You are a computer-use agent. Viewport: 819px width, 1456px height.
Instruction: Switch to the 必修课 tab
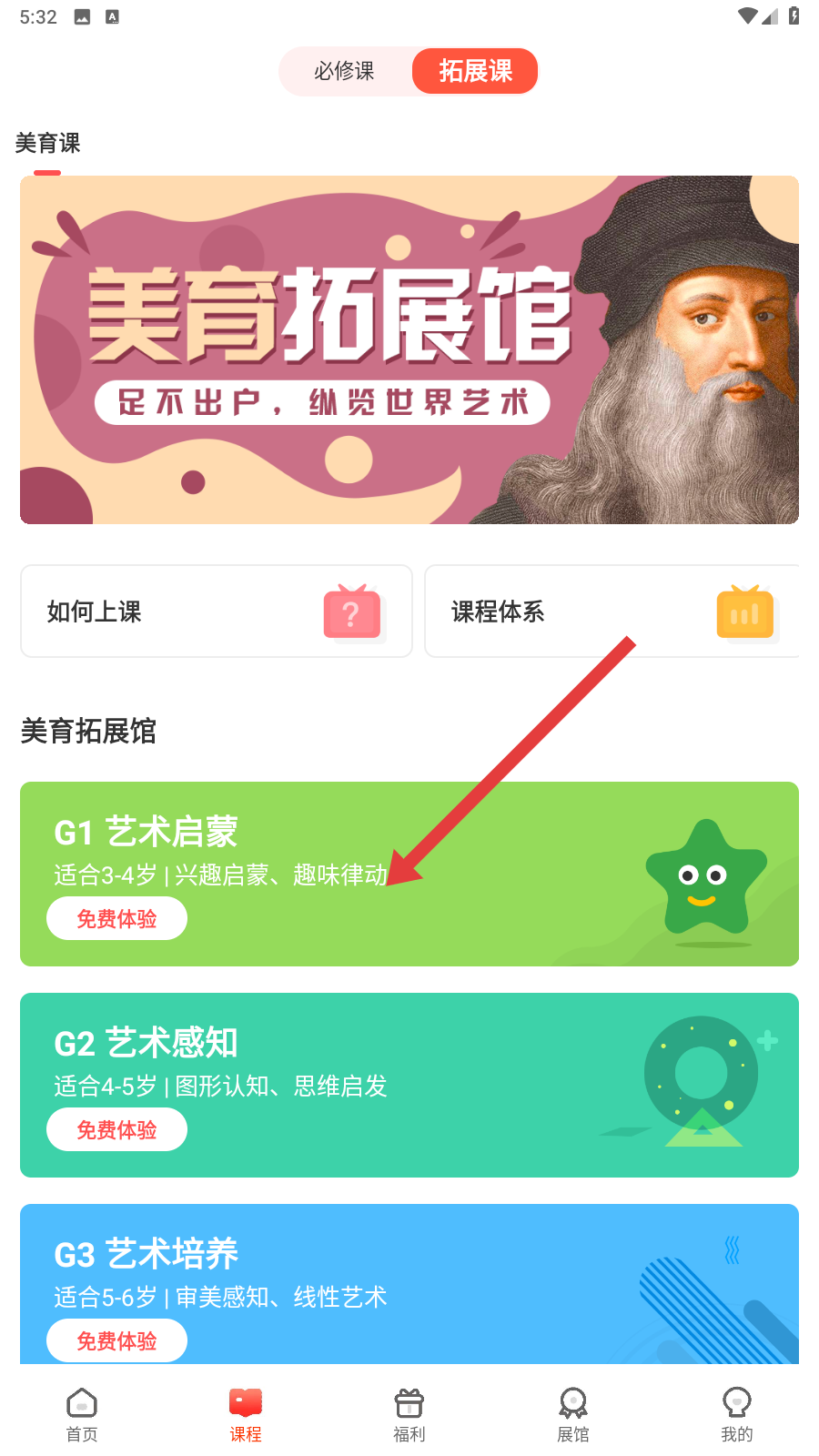(x=344, y=71)
